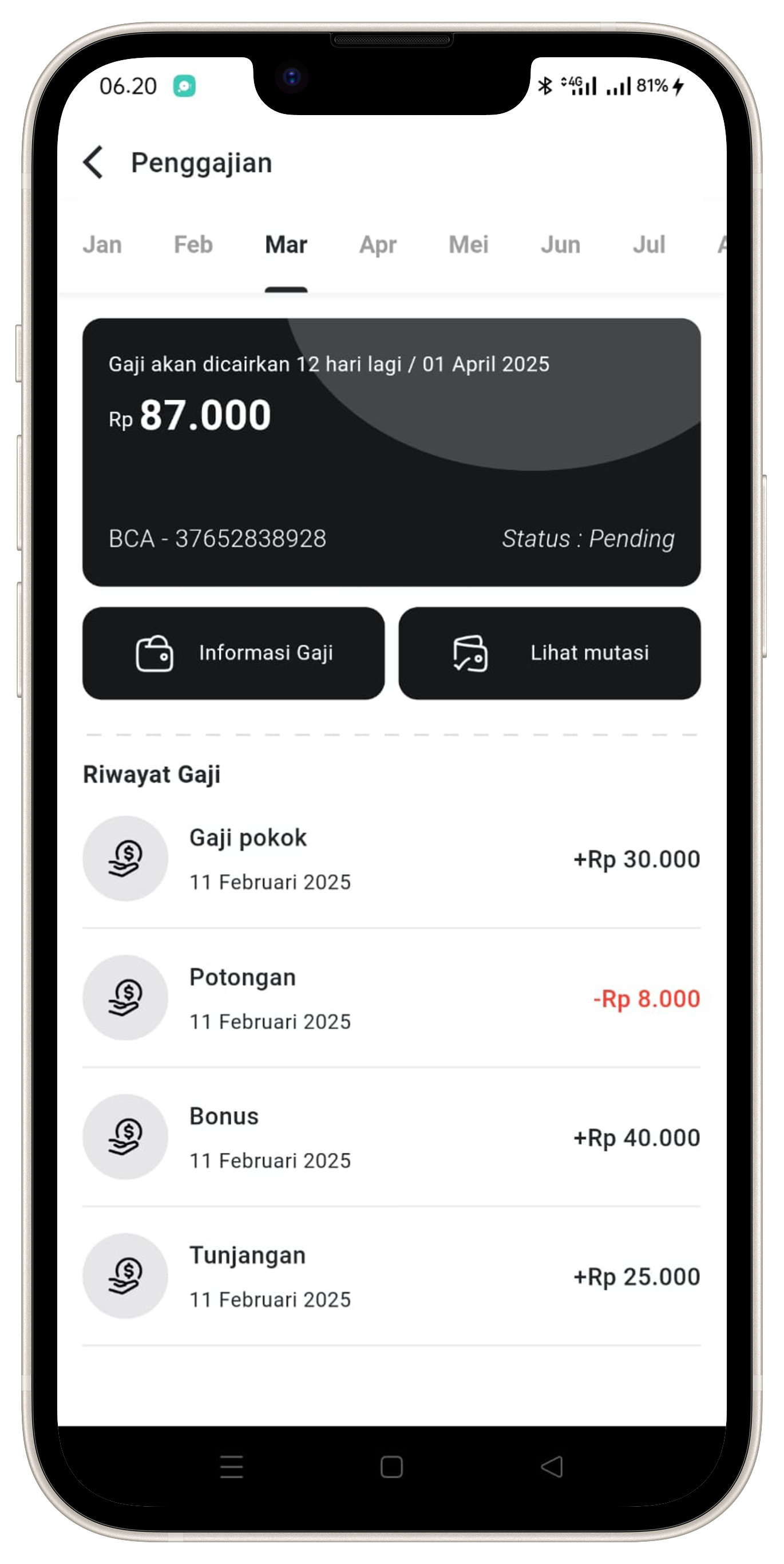The image size is (784, 1564).
Task: Open the Apr month tab
Action: tap(378, 244)
